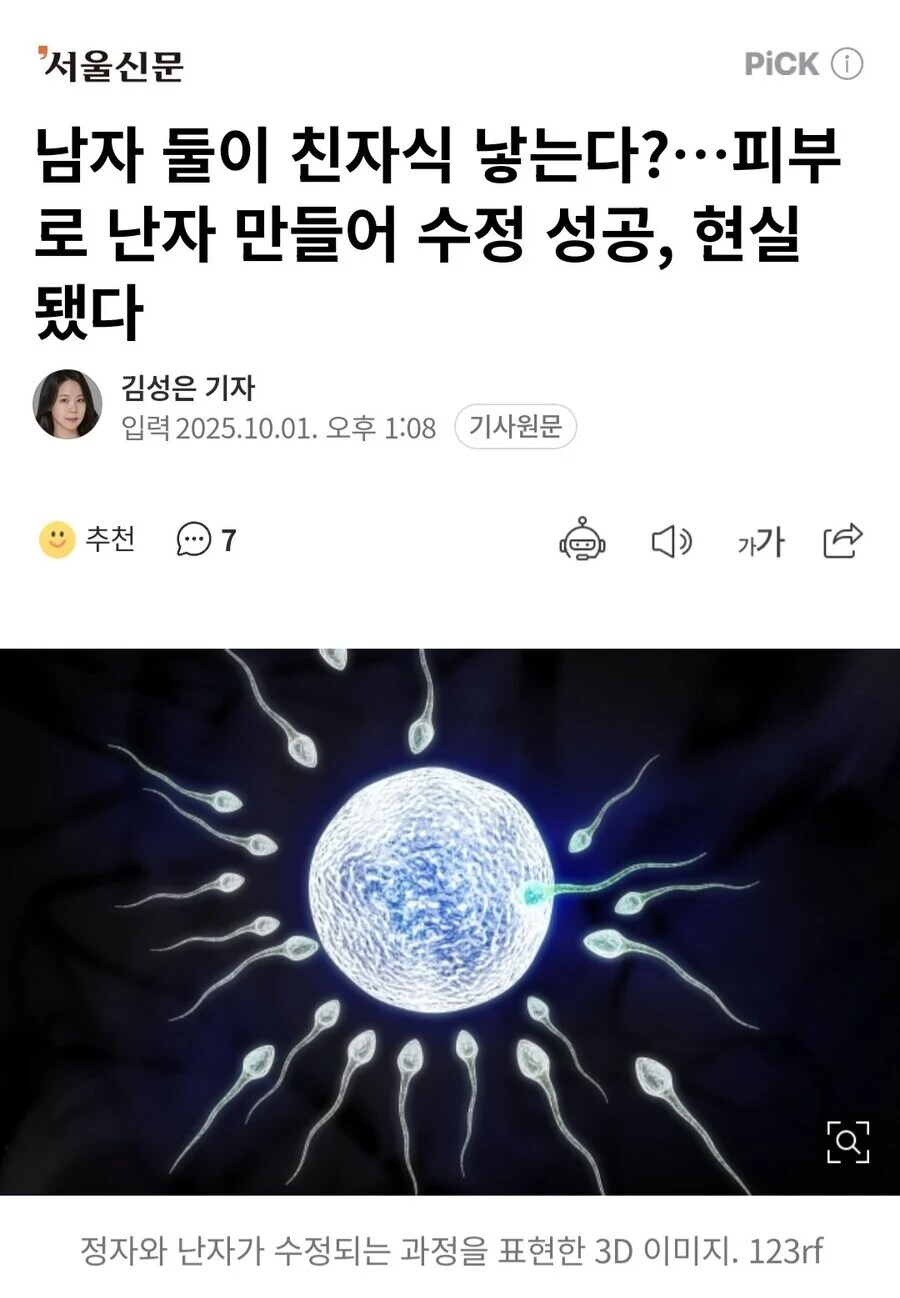Listen to article with the speaker icon
900x1298 pixels.
(x=671, y=542)
